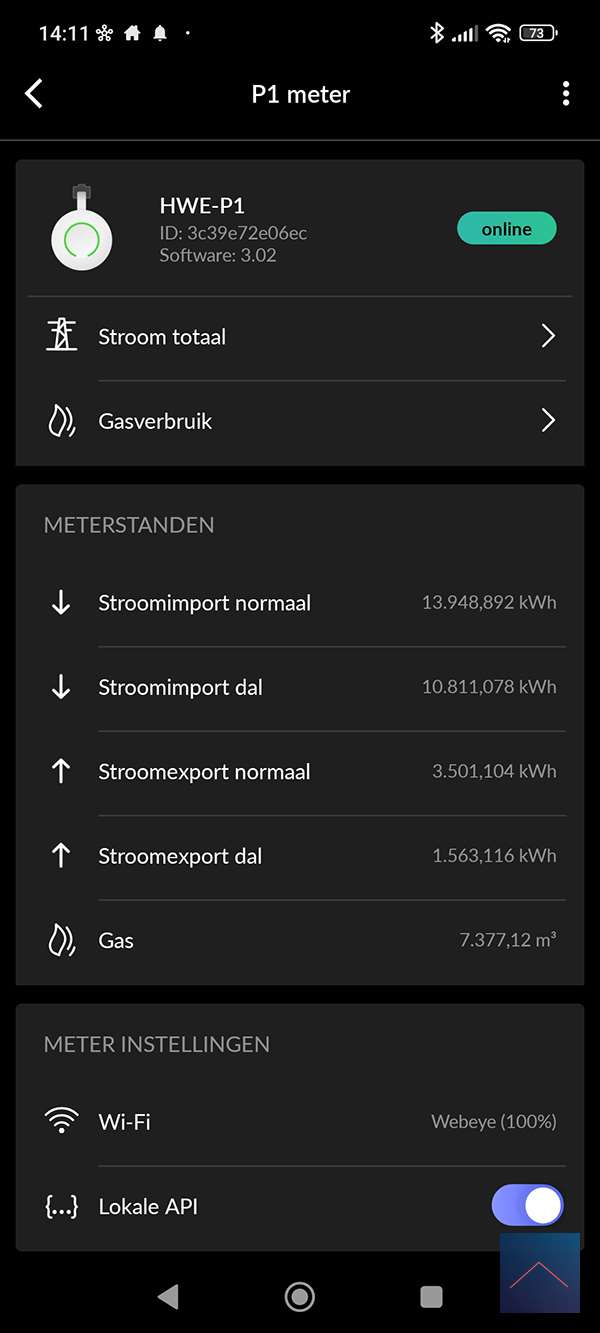Screen dimensions: 600x1333
Task: Open Wi-Fi settings for the meter
Action: (x=300, y=1122)
